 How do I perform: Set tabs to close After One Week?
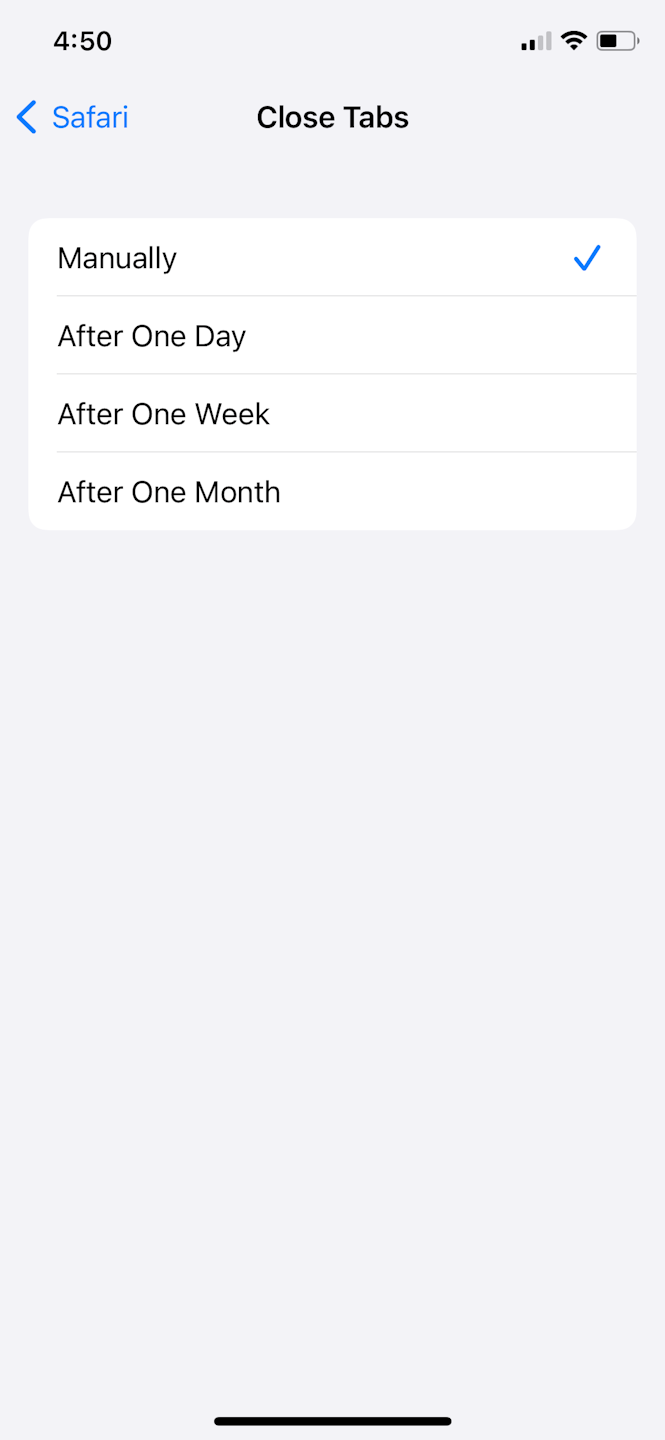(332, 414)
